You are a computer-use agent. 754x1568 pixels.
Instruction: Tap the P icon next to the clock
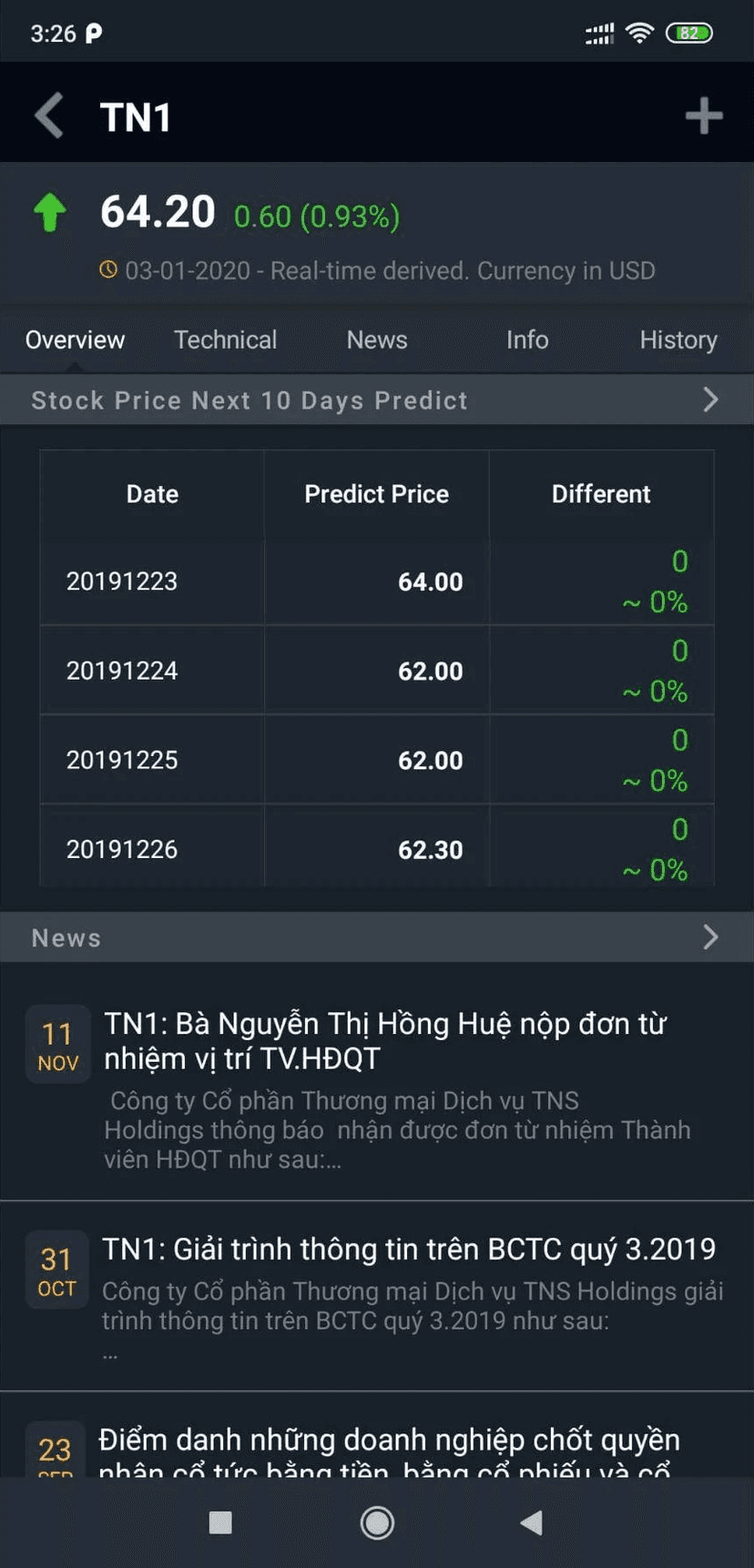pos(94,34)
